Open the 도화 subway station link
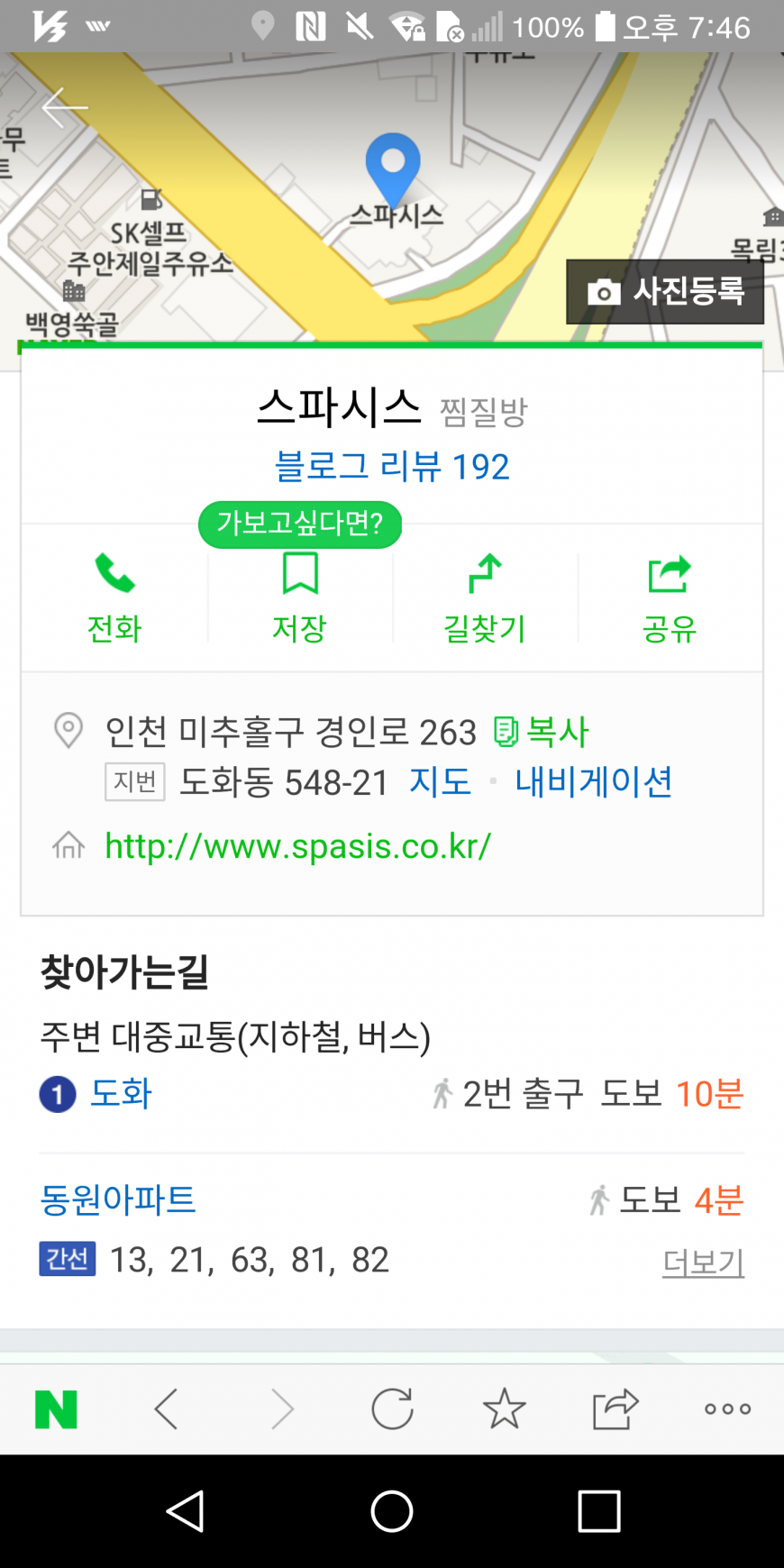Screen dimensions: 784x1568 121,1094
